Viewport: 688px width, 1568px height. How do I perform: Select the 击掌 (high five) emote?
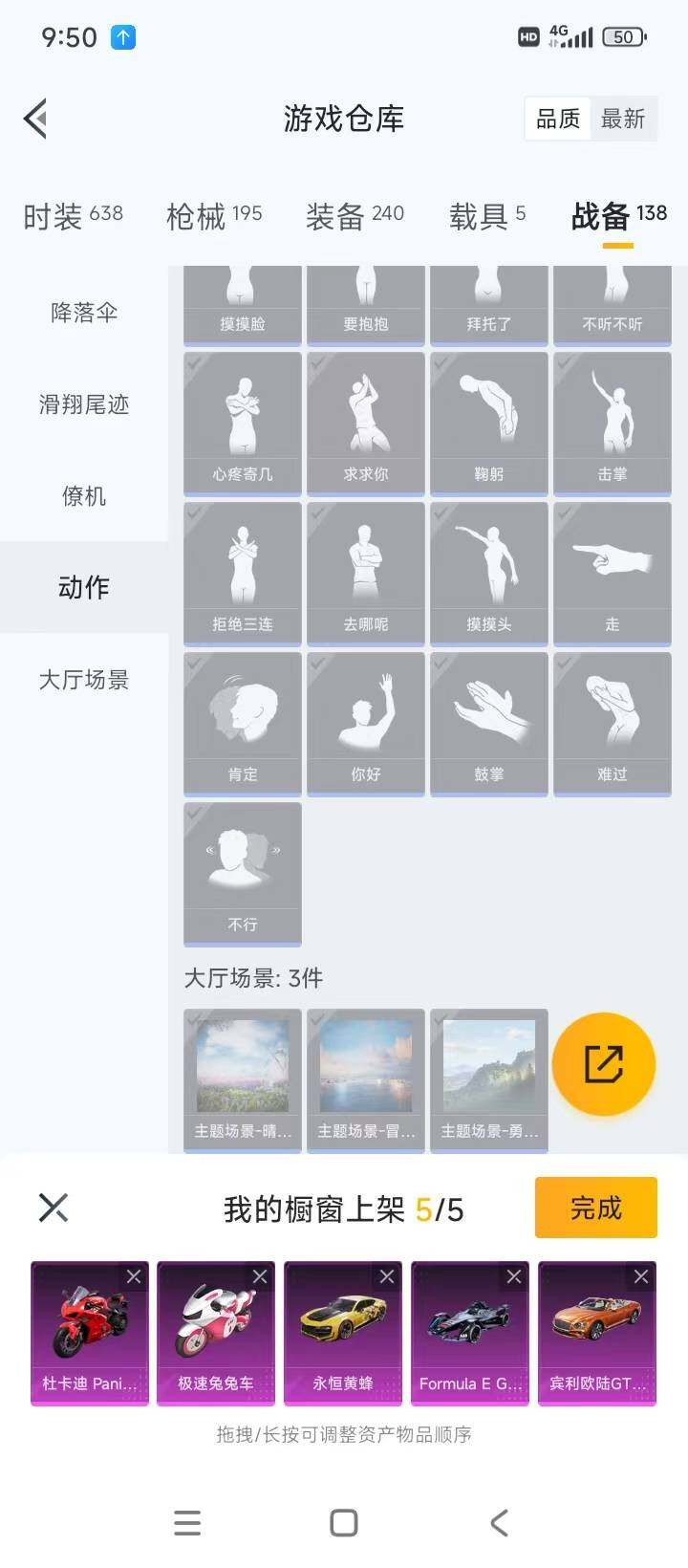tap(613, 421)
